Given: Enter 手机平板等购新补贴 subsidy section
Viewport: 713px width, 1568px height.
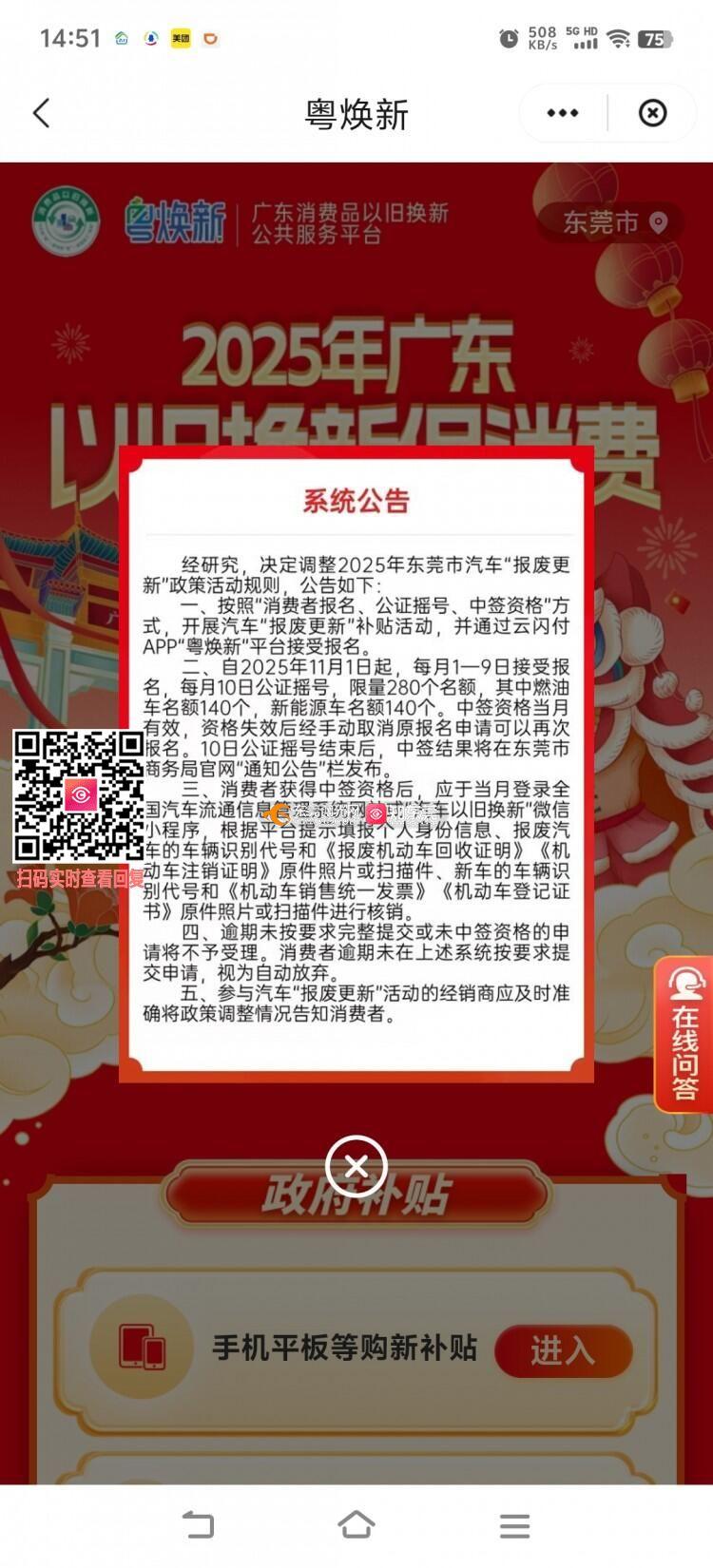Looking at the screenshot, I should point(563,1349).
